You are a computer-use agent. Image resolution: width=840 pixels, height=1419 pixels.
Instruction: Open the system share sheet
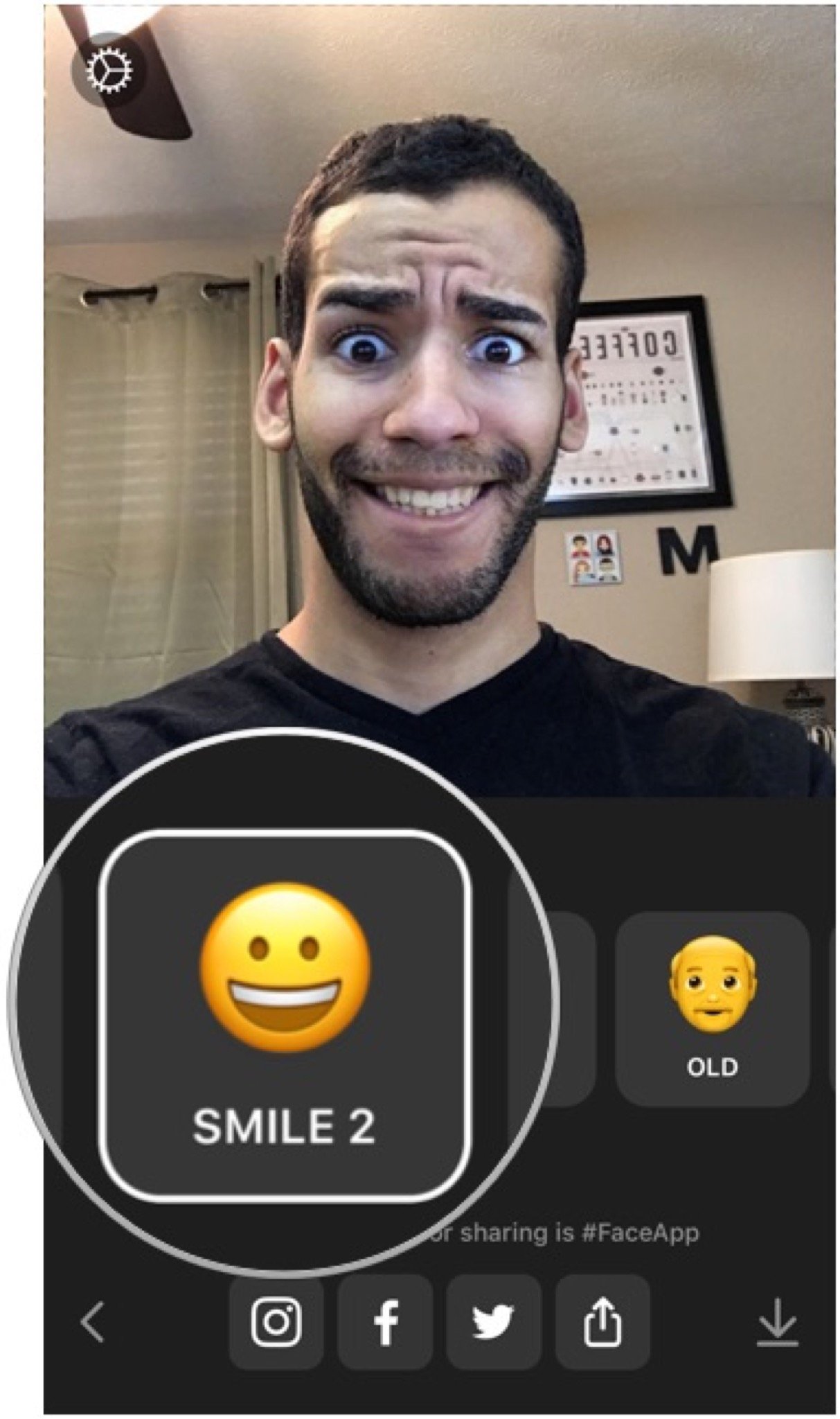point(602,1322)
